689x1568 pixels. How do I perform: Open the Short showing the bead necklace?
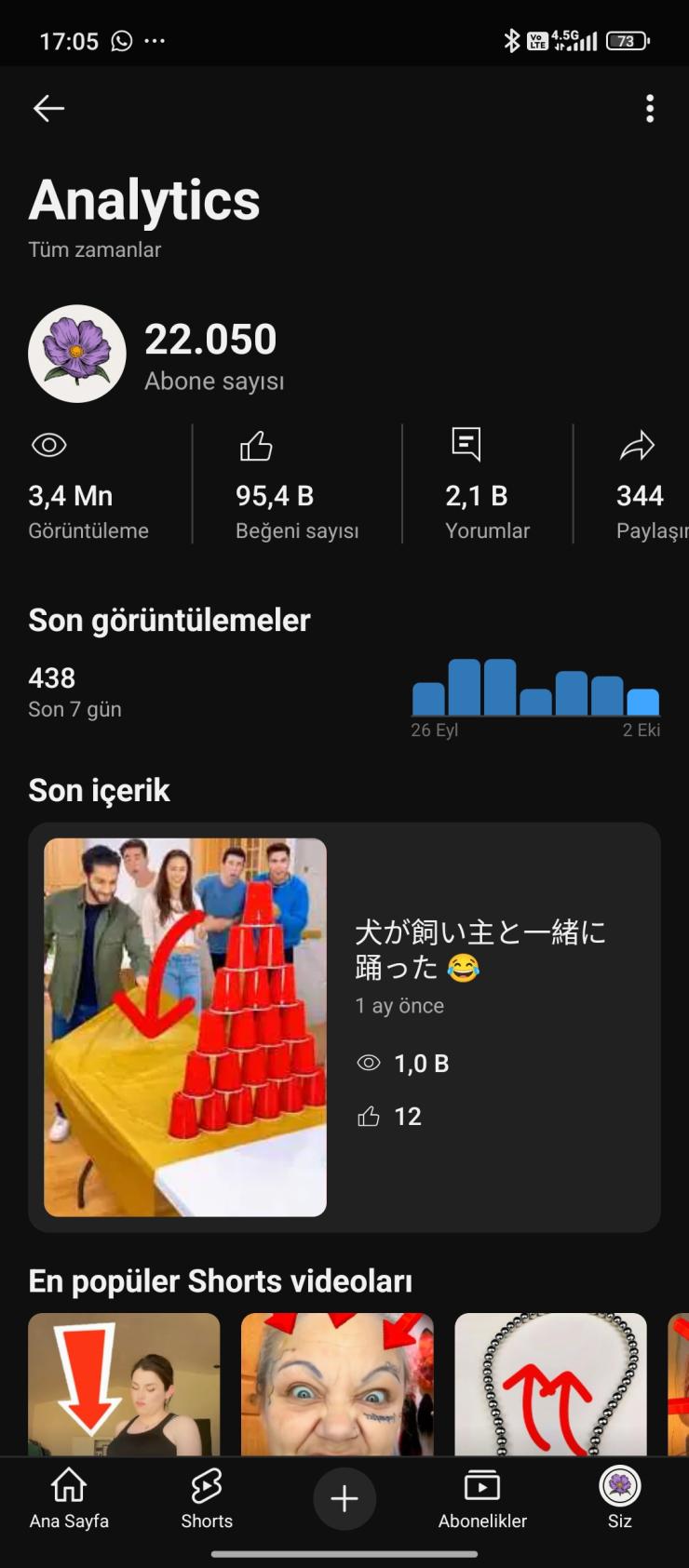550,1385
